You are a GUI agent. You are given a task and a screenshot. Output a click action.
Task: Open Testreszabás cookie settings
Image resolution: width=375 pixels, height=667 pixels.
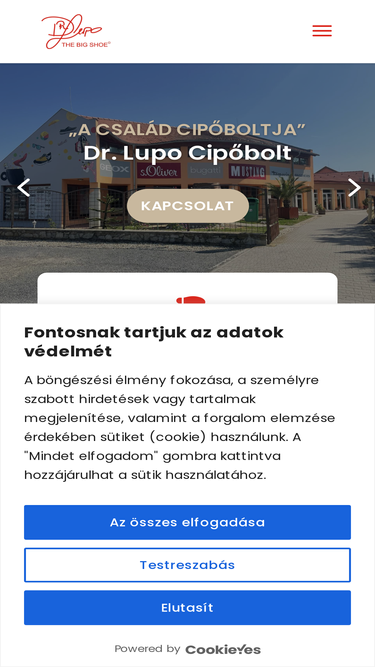click(x=188, y=565)
